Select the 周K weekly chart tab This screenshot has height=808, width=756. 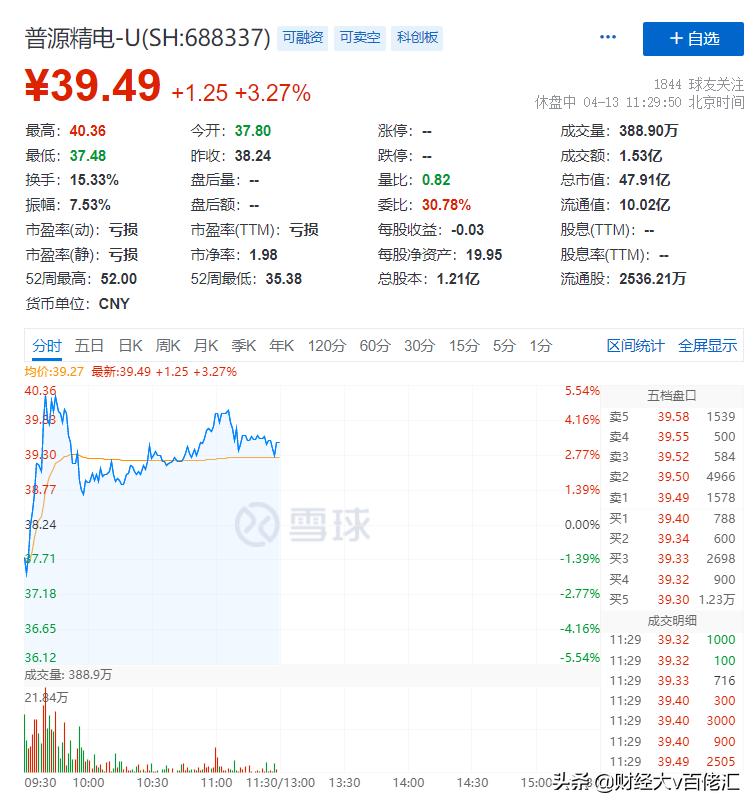coord(168,344)
